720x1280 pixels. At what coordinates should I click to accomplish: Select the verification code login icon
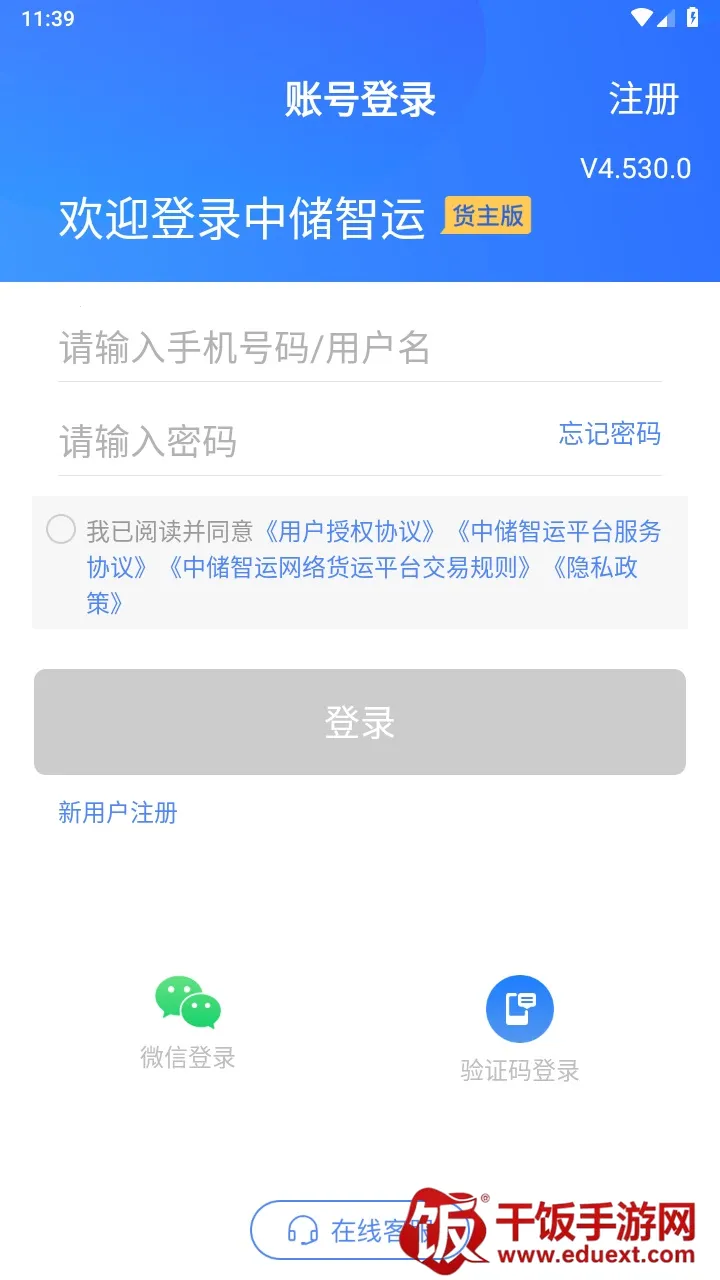(x=520, y=1009)
